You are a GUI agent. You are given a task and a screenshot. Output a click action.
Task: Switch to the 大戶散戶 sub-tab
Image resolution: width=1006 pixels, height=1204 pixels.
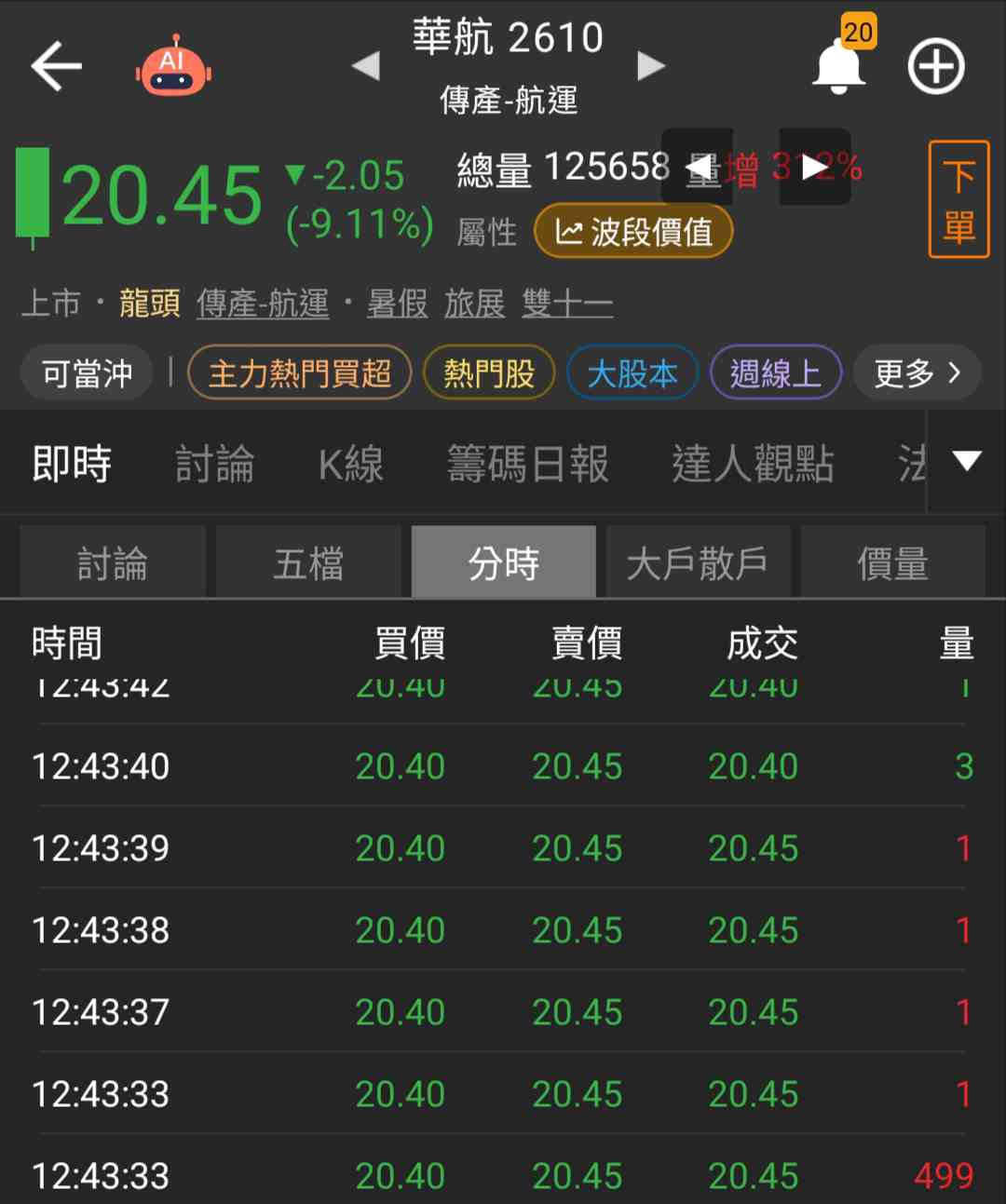click(x=698, y=562)
